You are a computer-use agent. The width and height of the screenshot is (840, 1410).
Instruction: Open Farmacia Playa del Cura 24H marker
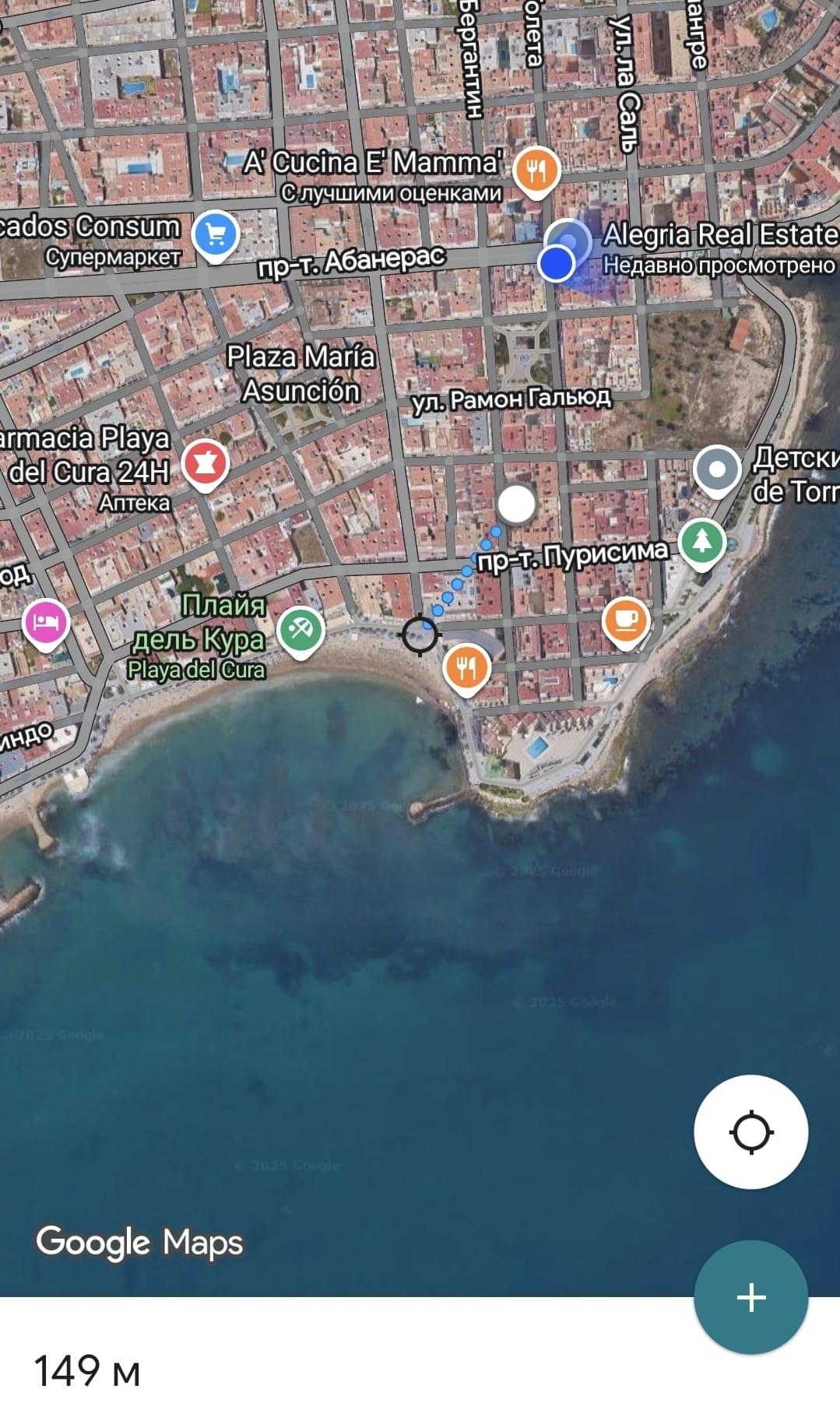coord(205,464)
